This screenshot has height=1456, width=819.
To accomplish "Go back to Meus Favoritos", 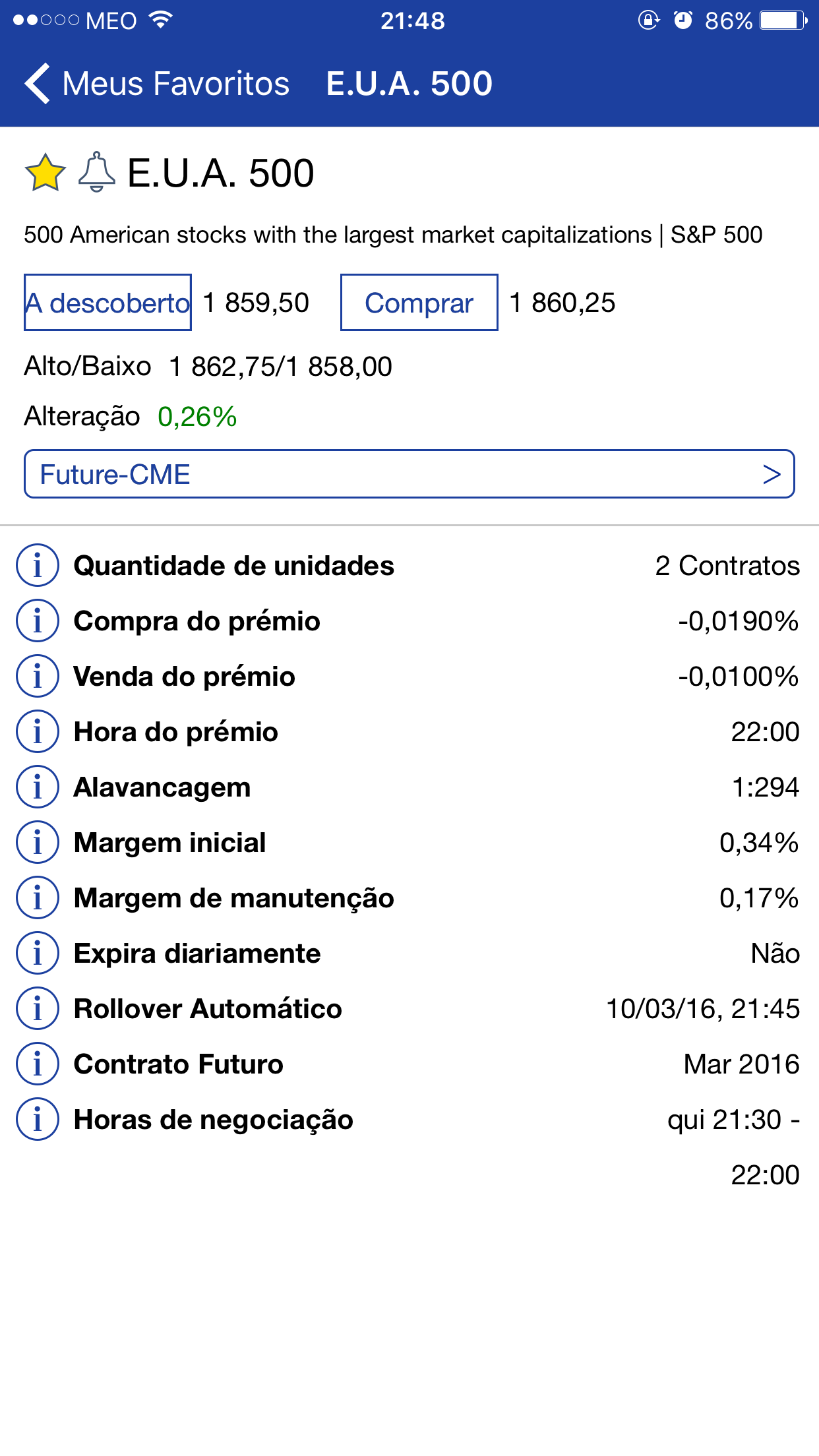I will point(156,84).
